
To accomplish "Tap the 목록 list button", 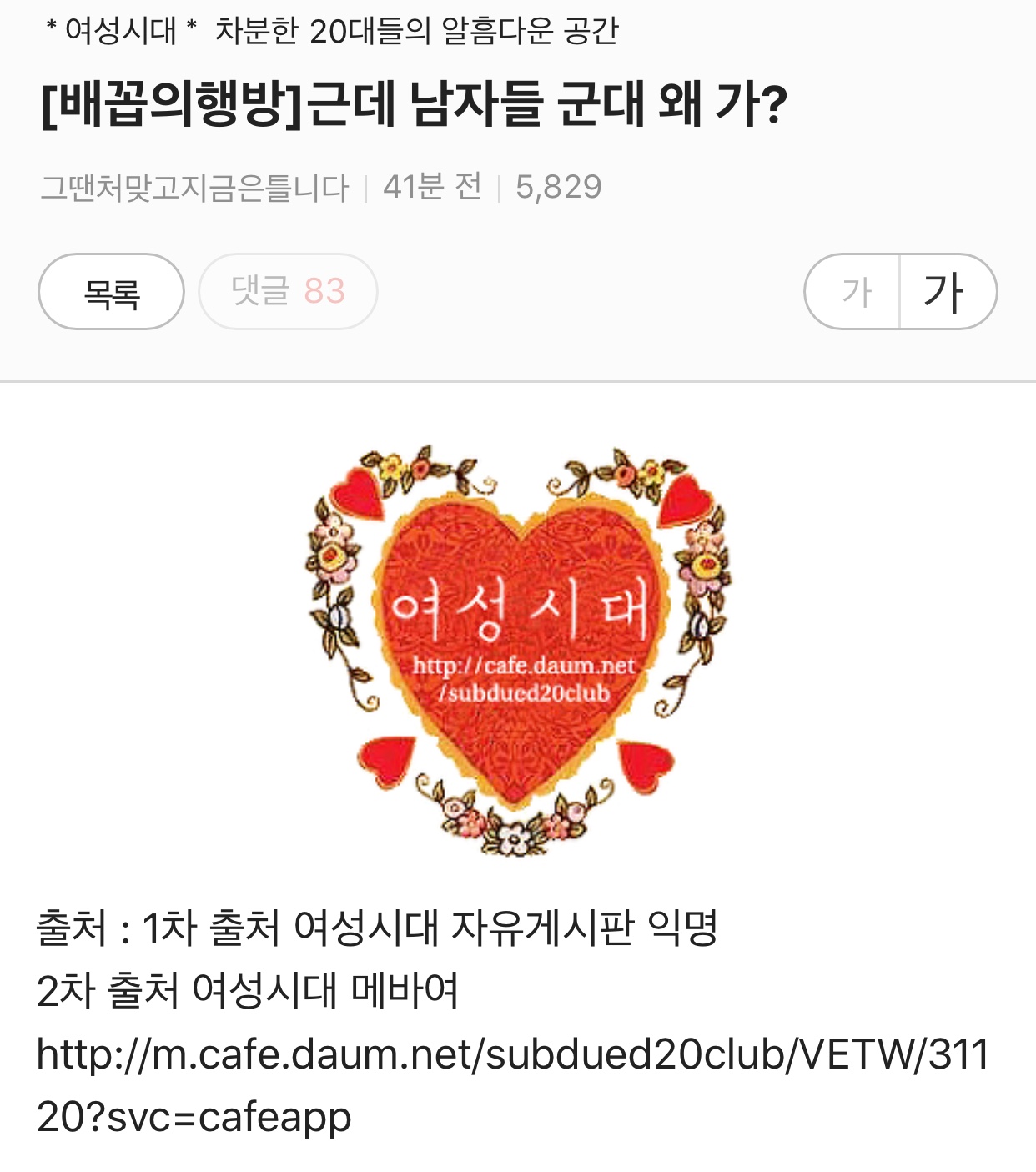I will (x=111, y=292).
